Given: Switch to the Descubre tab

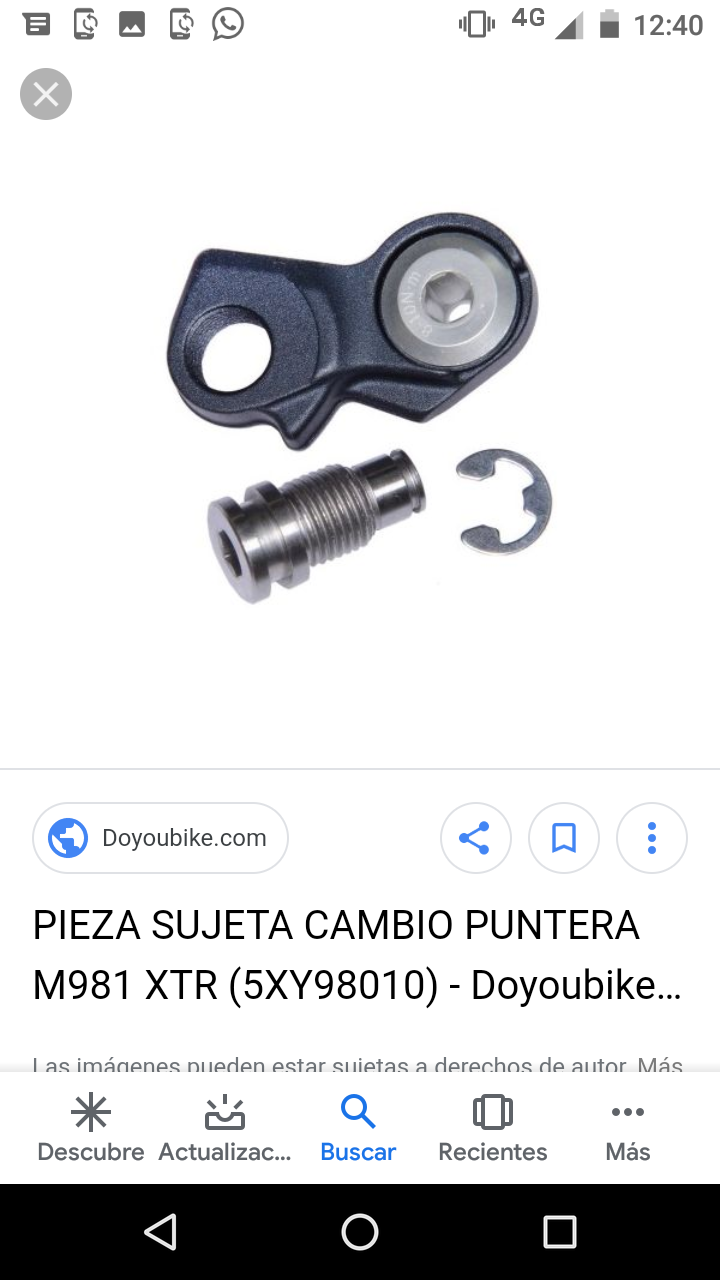Looking at the screenshot, I should pos(91,1128).
